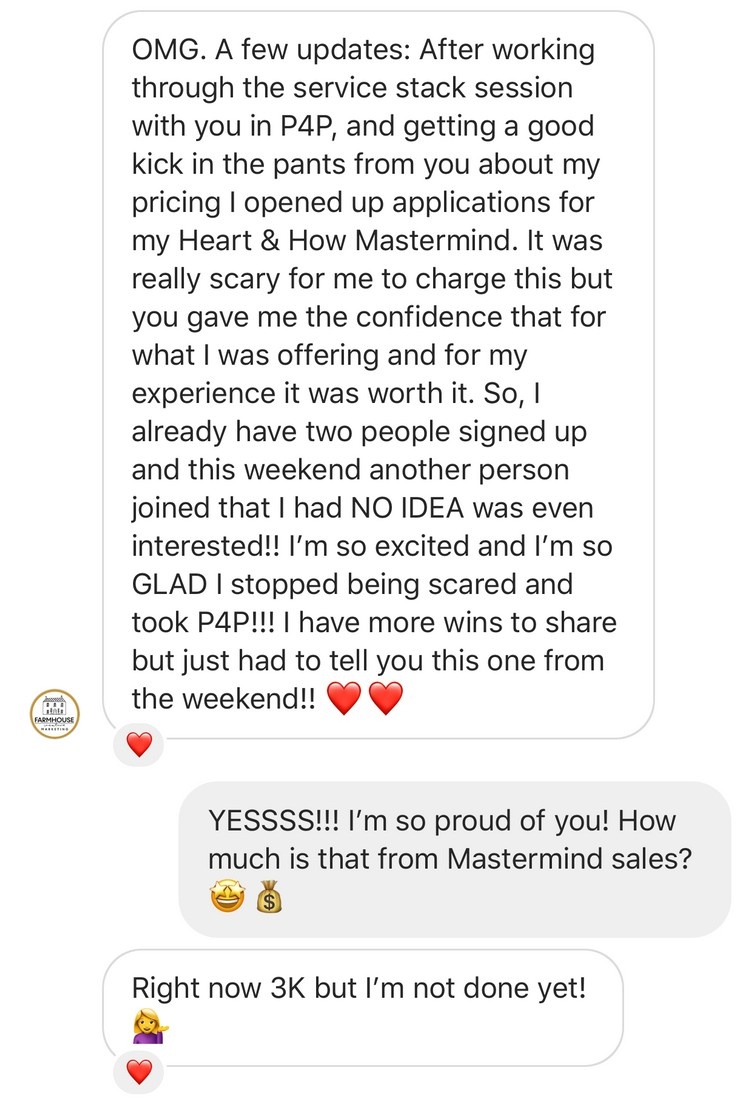
Task: Open the Farmhouse Marketing profile avatar
Action: [55, 714]
